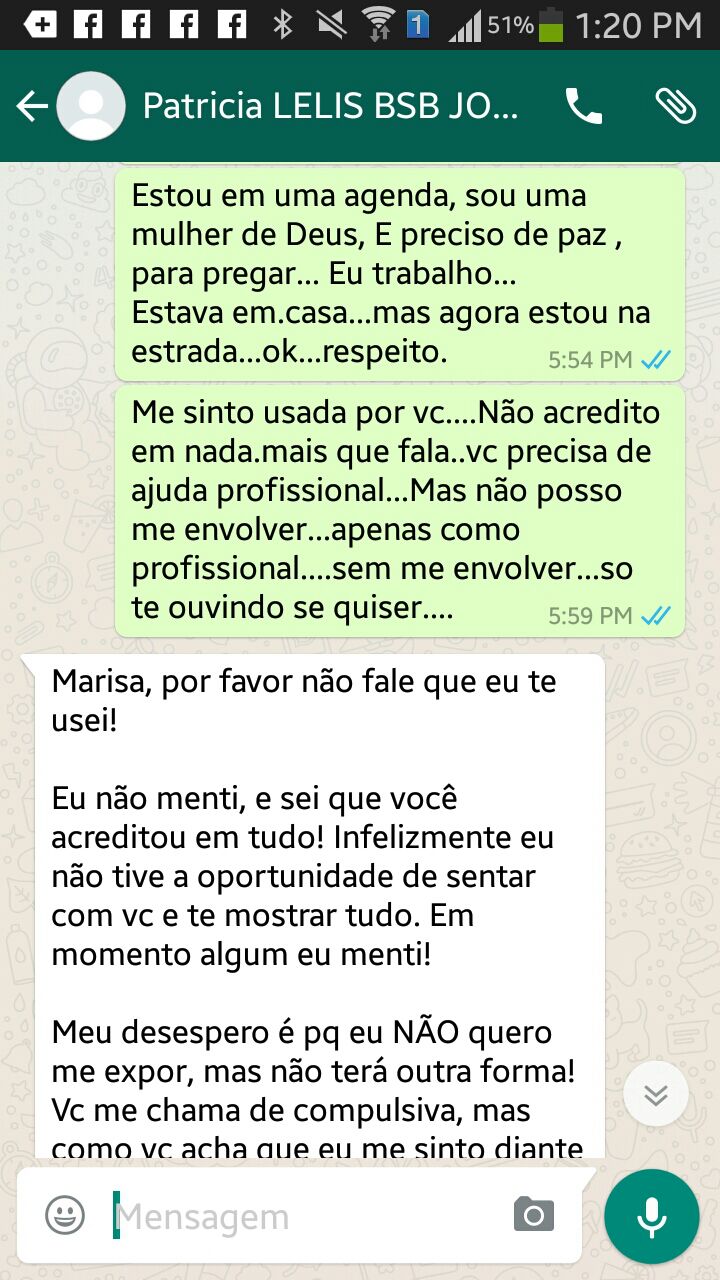Open the attachment paperclip menu
Viewport: 720px width, 1280px height.
click(x=676, y=106)
